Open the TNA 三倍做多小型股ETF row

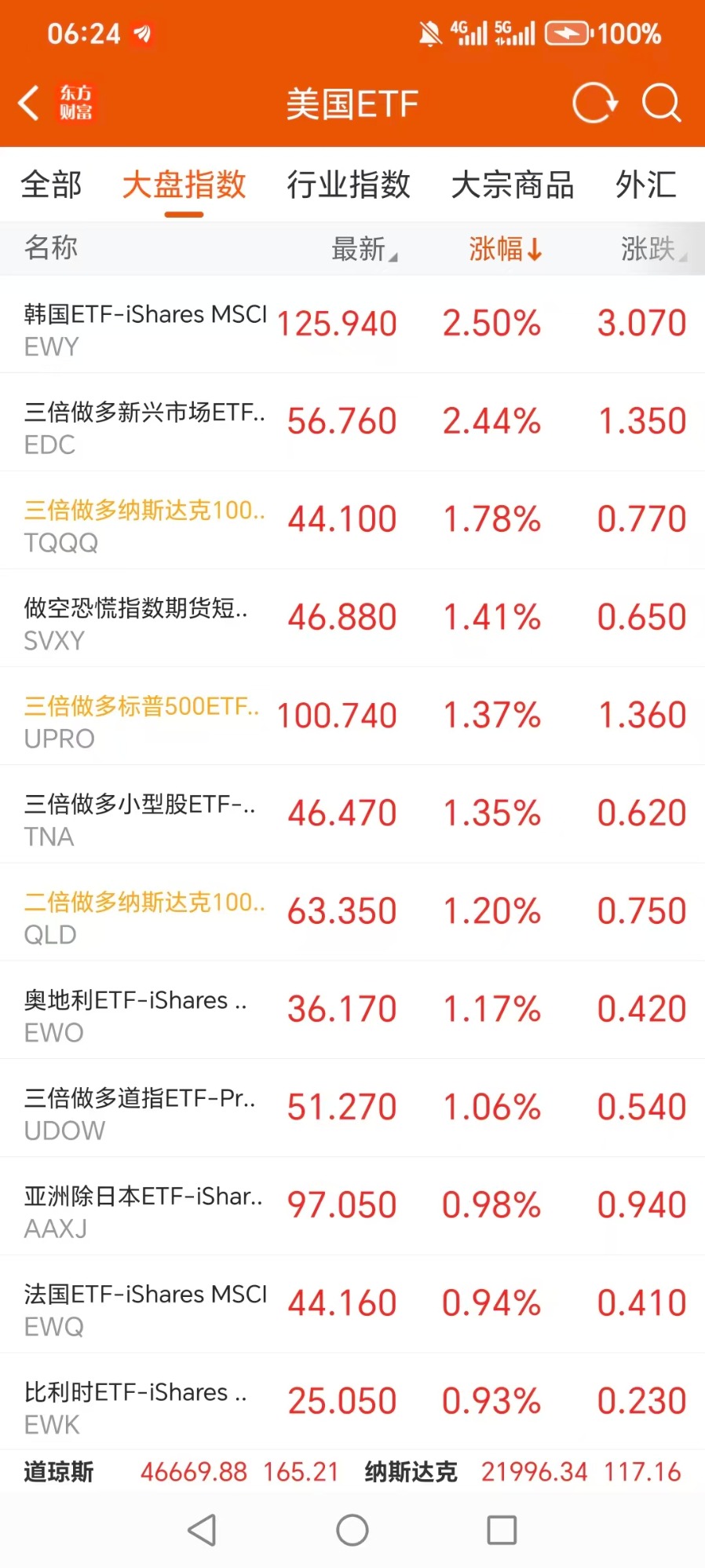click(352, 815)
